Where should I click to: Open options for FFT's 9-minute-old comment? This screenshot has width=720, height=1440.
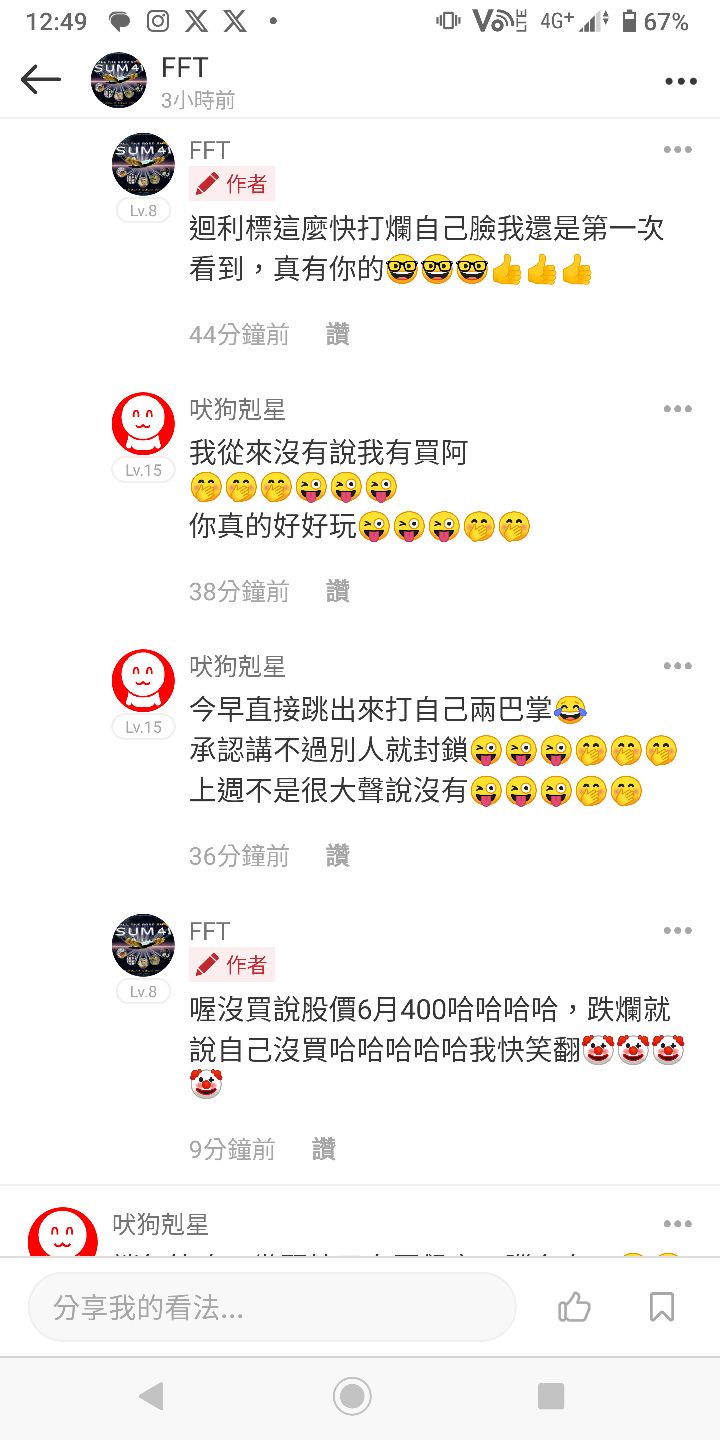coord(677,931)
